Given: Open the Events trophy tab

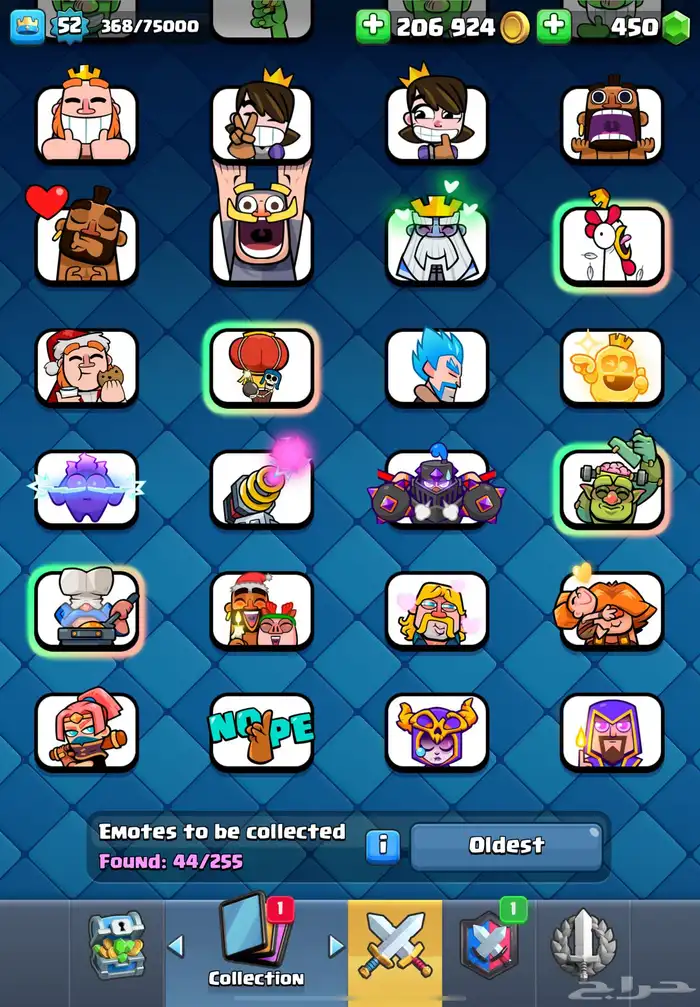Looking at the screenshot, I should pos(583,945).
